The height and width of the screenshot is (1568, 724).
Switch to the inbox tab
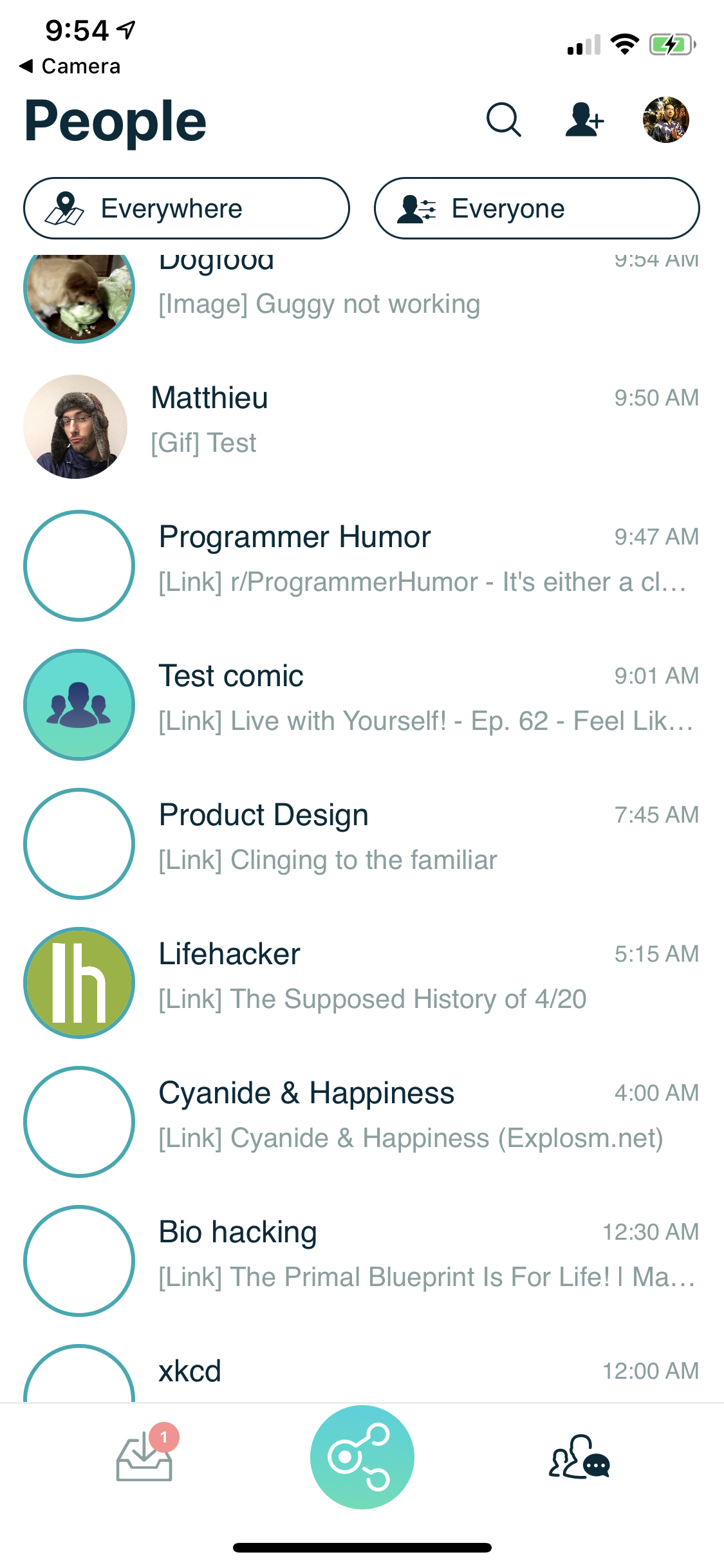[x=145, y=1457]
